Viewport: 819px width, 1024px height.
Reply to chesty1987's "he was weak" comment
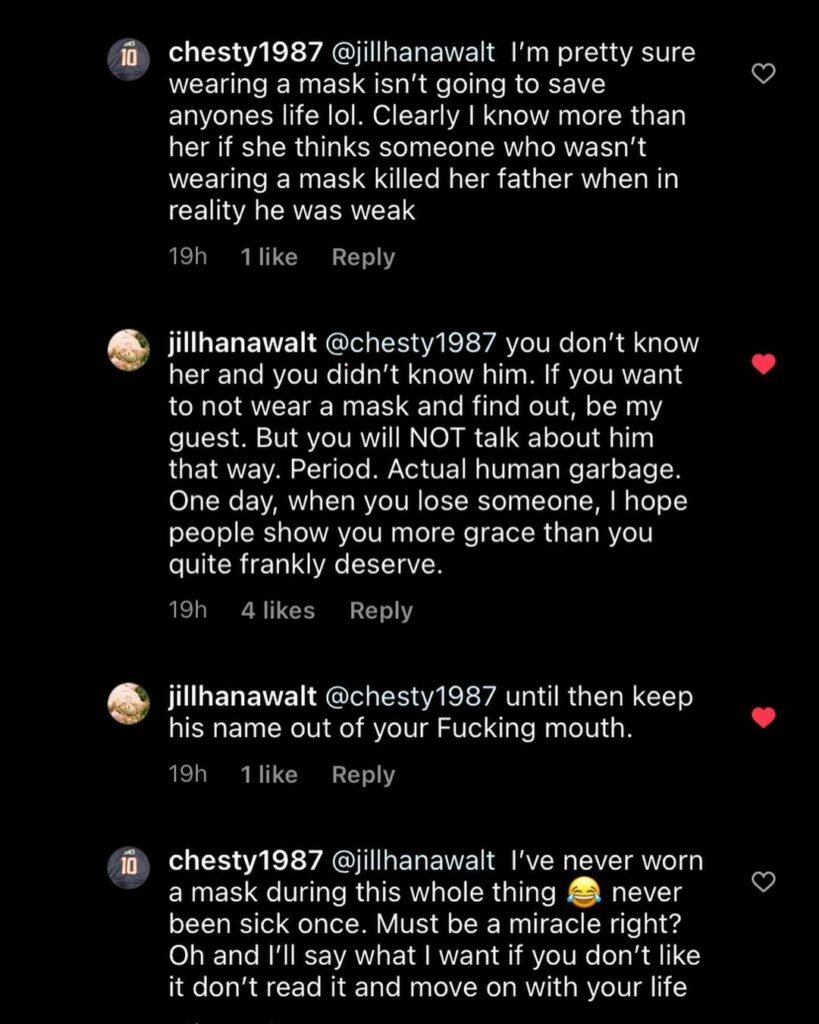363,257
